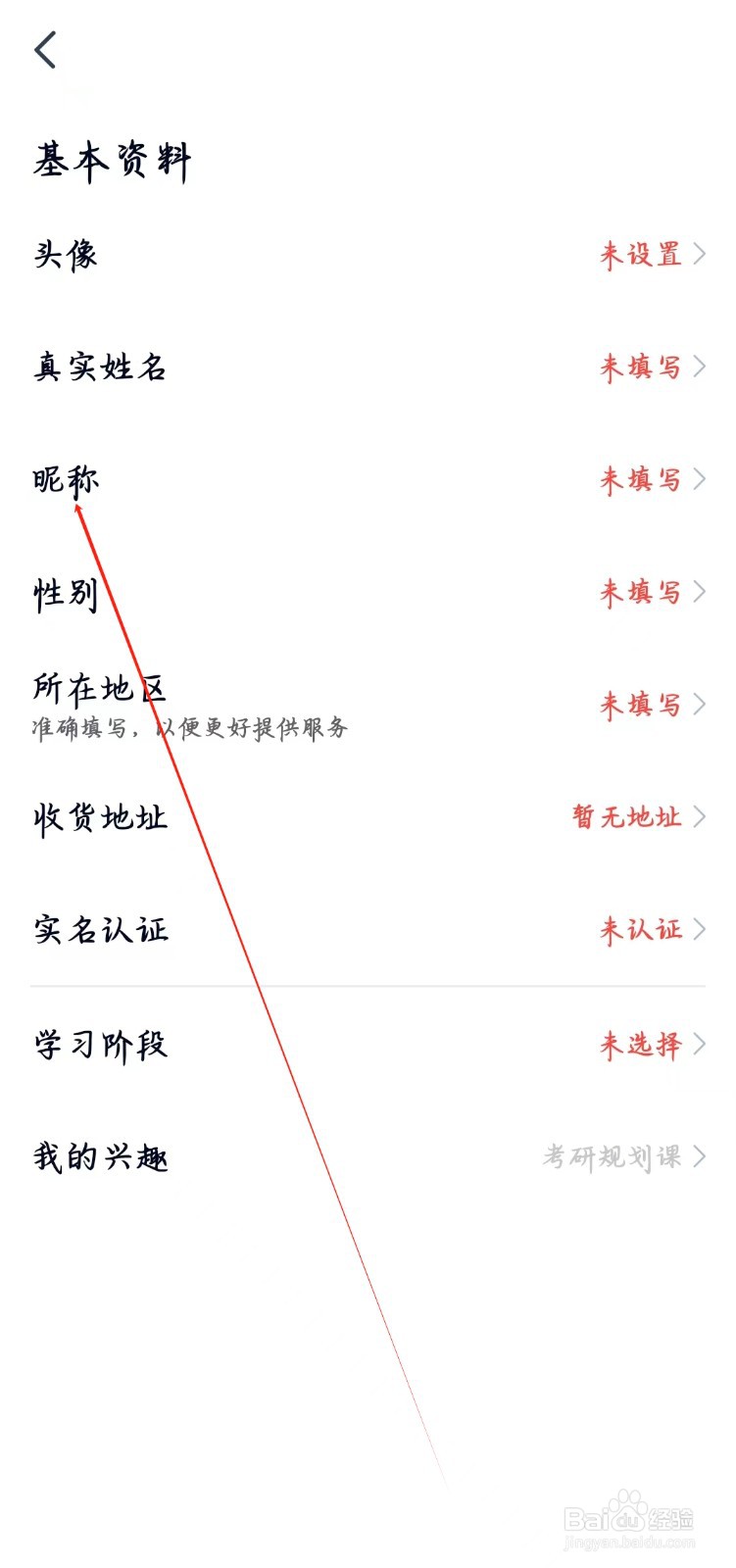Click 未认证 next to 实名认证
This screenshot has width=736, height=1568.
click(640, 929)
